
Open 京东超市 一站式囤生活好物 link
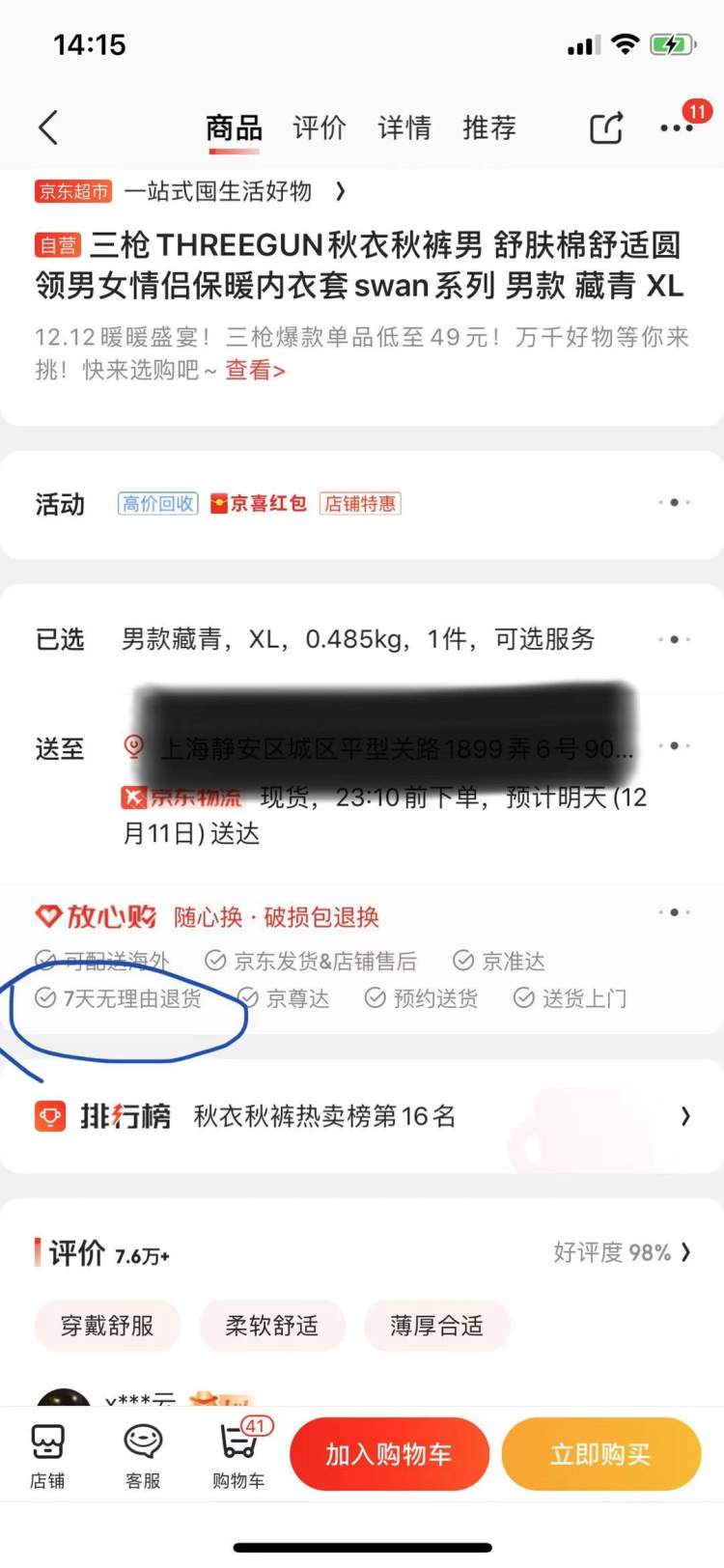tap(193, 191)
